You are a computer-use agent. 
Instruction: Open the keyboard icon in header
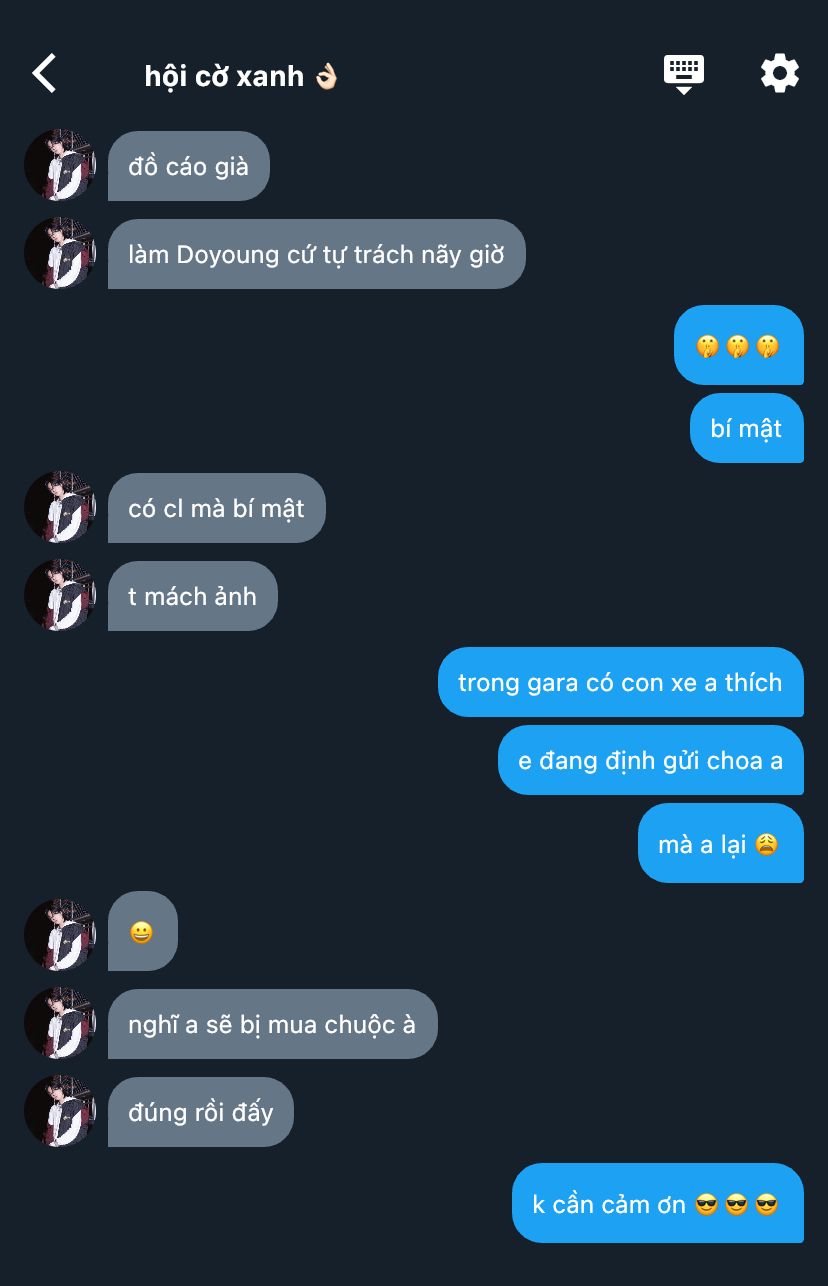point(684,74)
